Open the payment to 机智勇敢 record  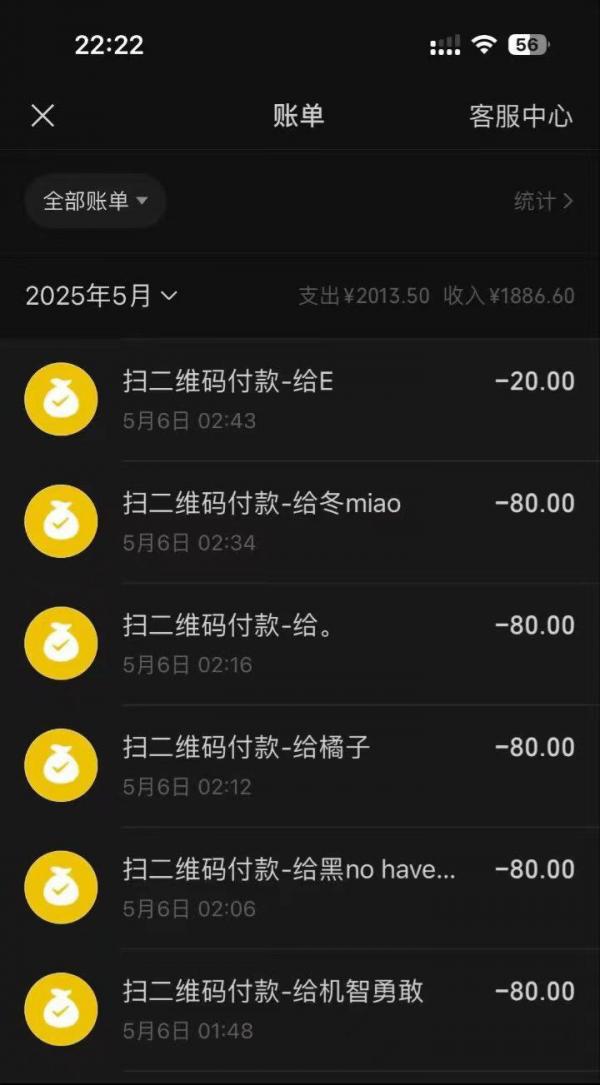(x=300, y=1009)
